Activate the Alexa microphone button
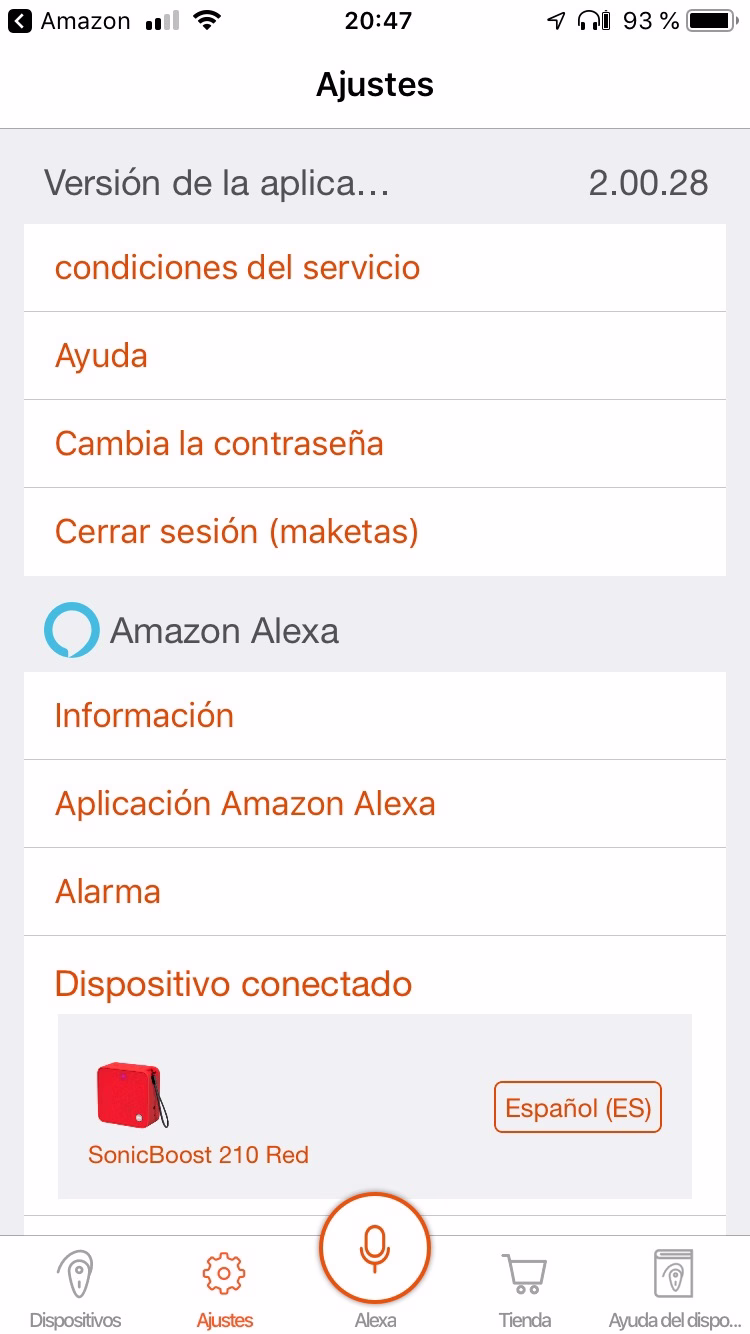Viewport: 750px width, 1334px height. pos(375,1248)
